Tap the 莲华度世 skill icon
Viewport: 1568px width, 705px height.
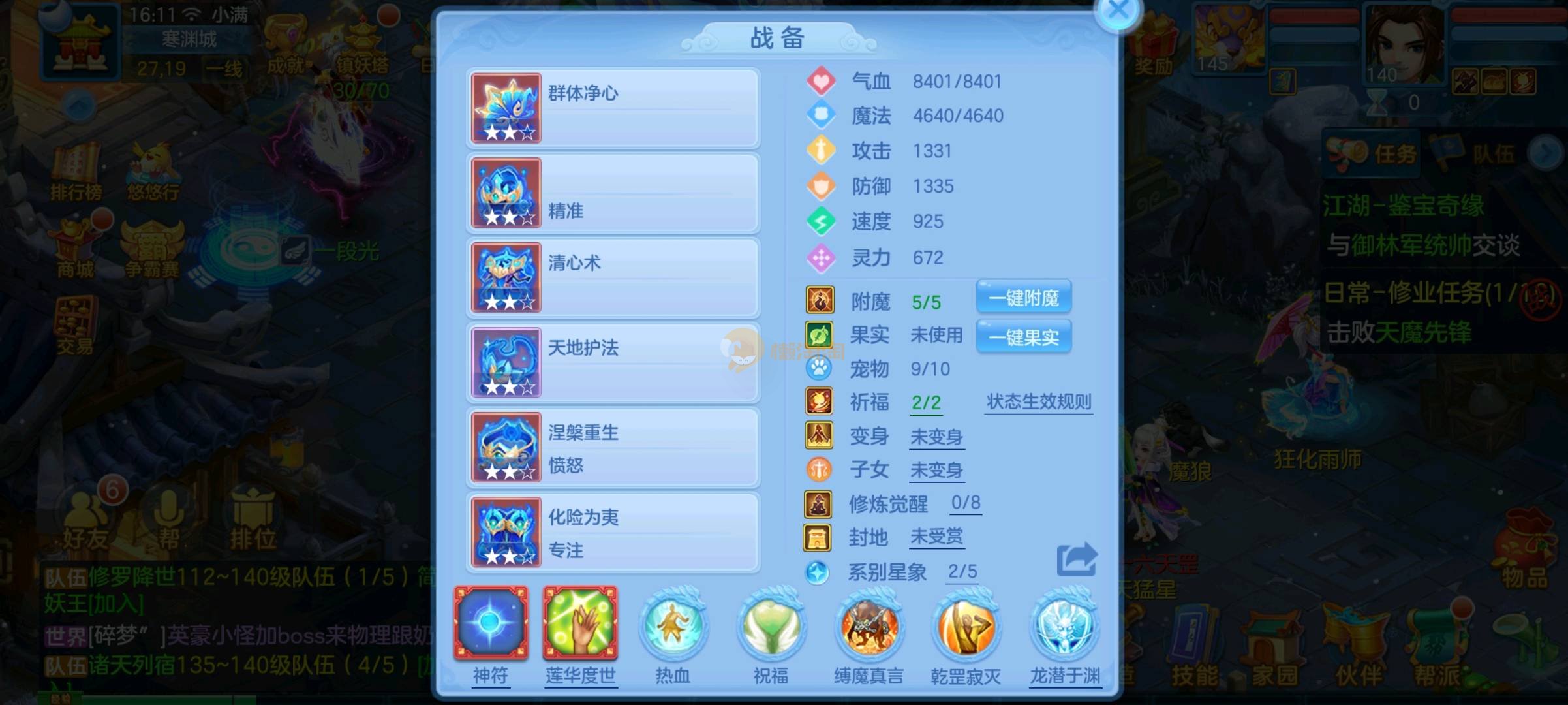click(x=580, y=623)
